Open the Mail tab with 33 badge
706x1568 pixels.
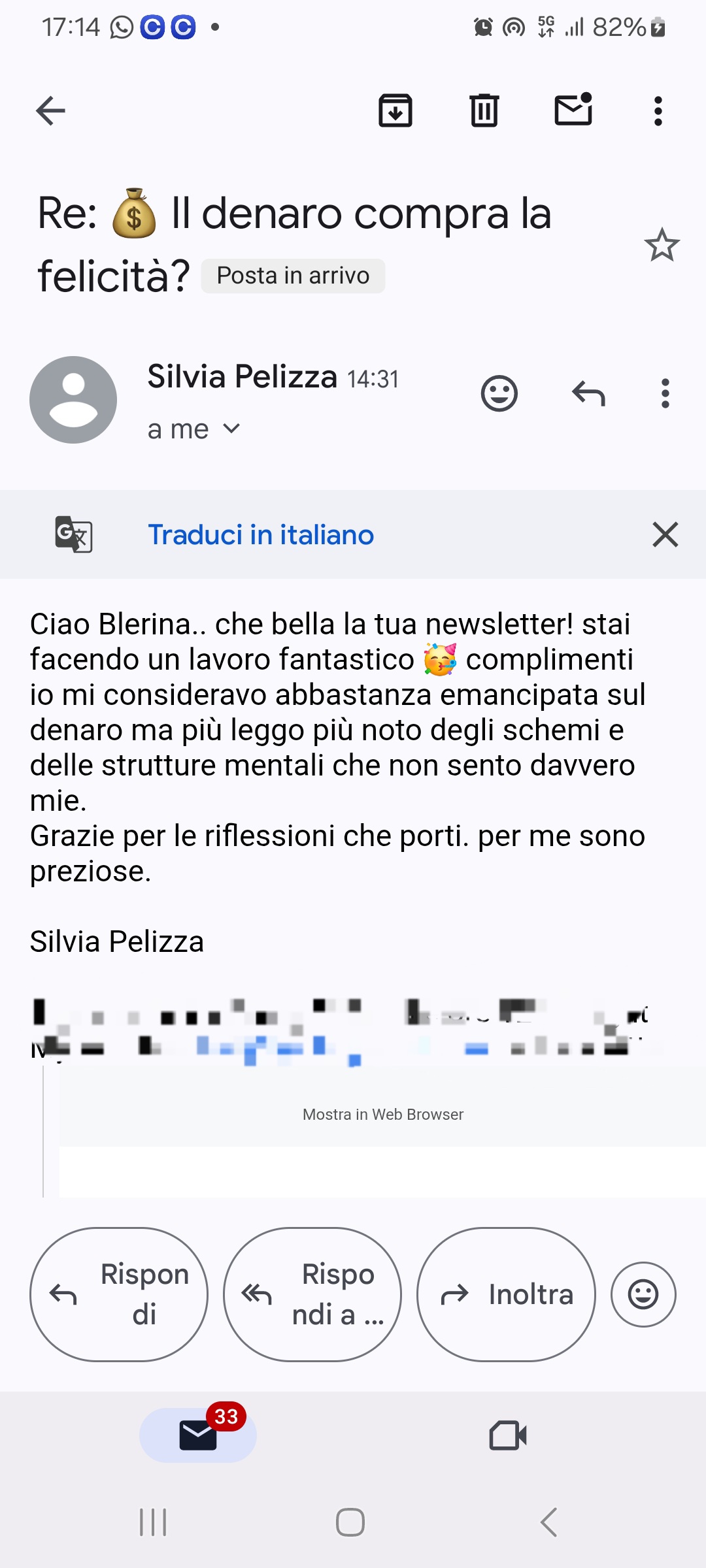198,1435
